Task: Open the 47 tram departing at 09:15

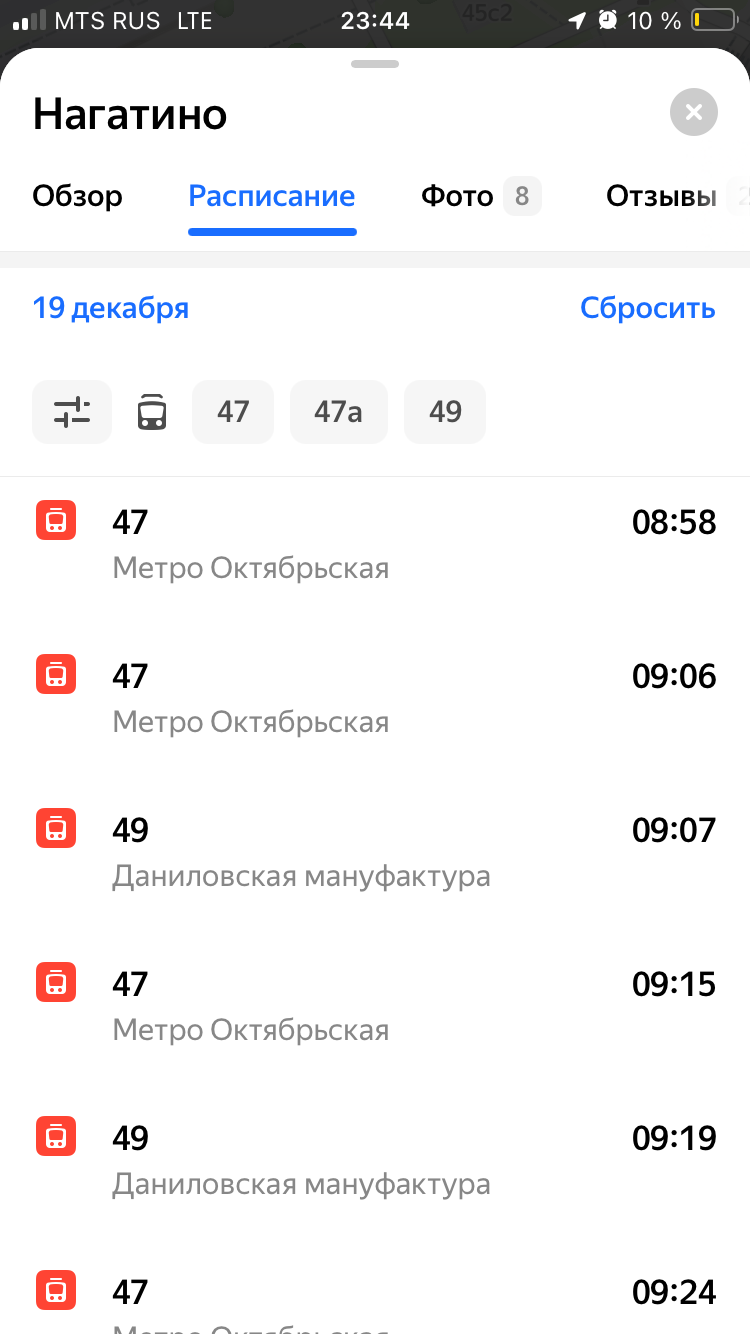Action: [375, 1007]
